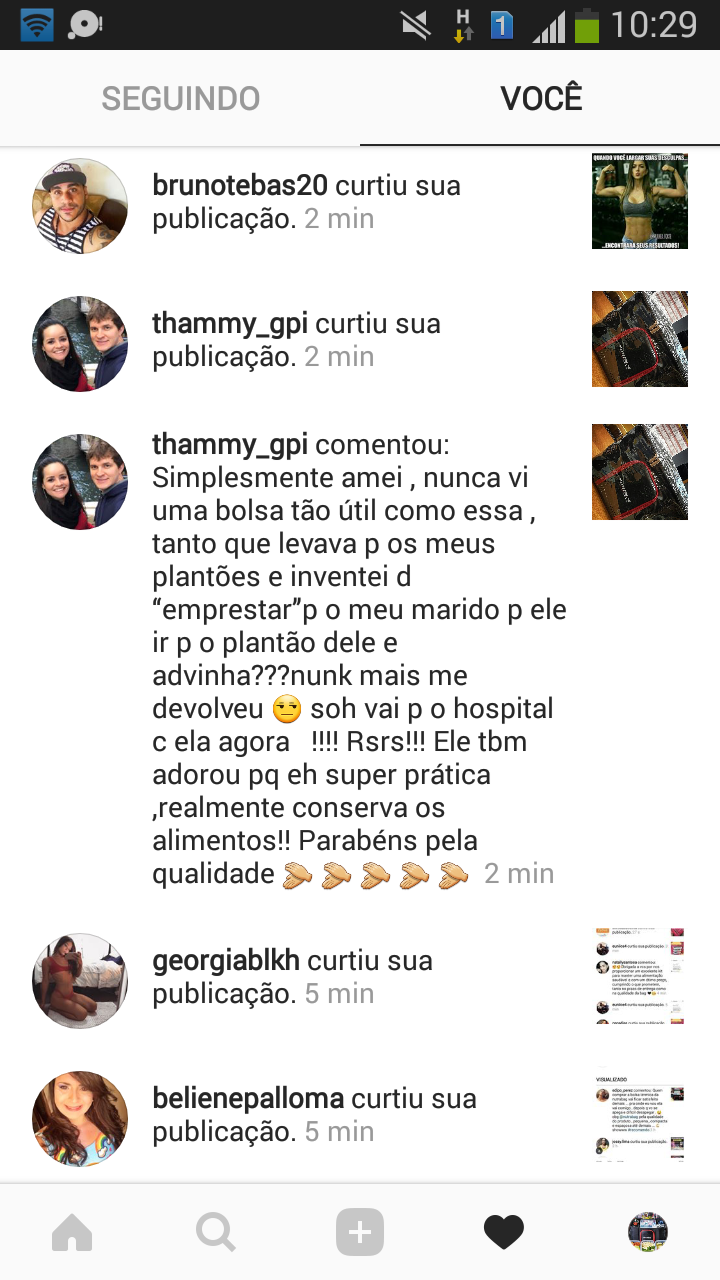Go to the home feed
This screenshot has width=720, height=1280.
pos(72,1233)
